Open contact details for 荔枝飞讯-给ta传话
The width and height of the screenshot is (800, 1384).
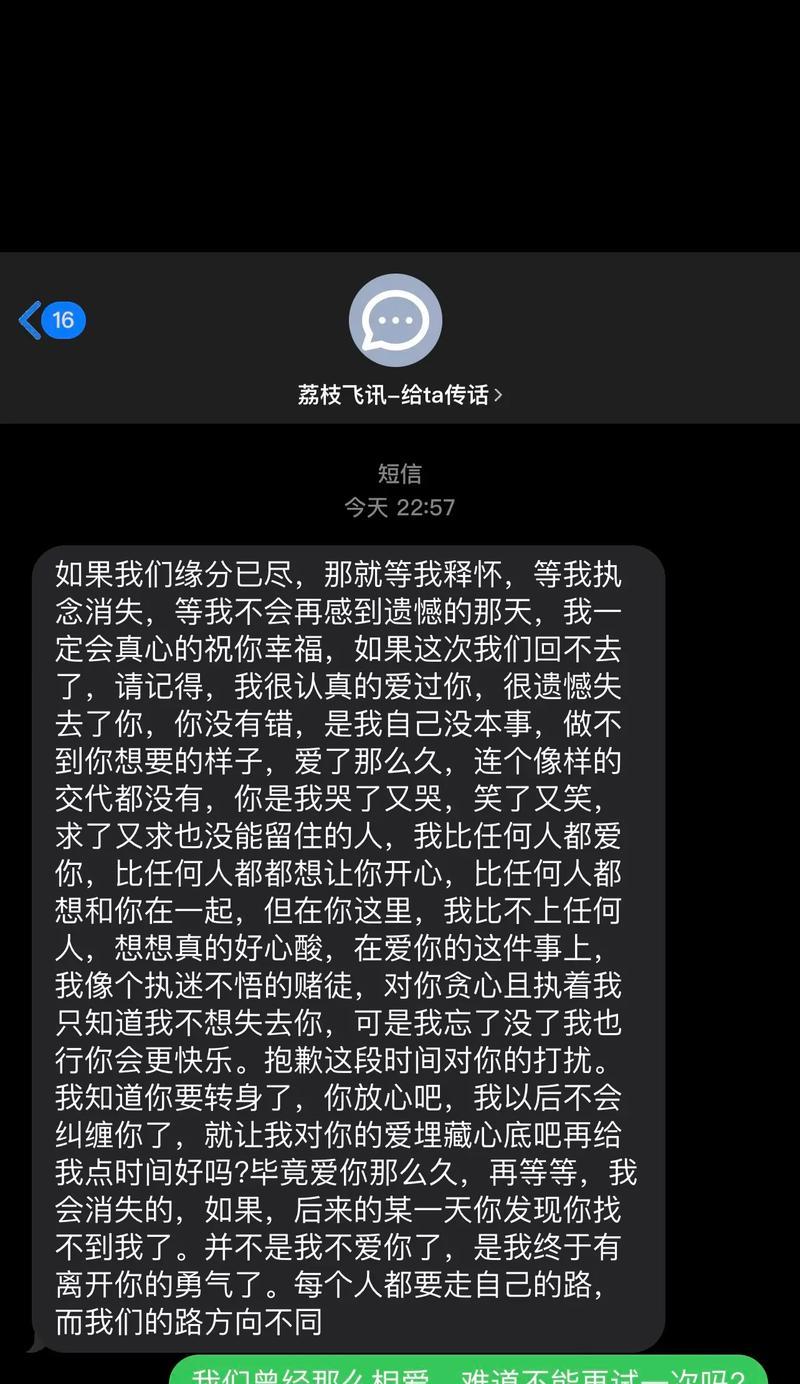398,395
